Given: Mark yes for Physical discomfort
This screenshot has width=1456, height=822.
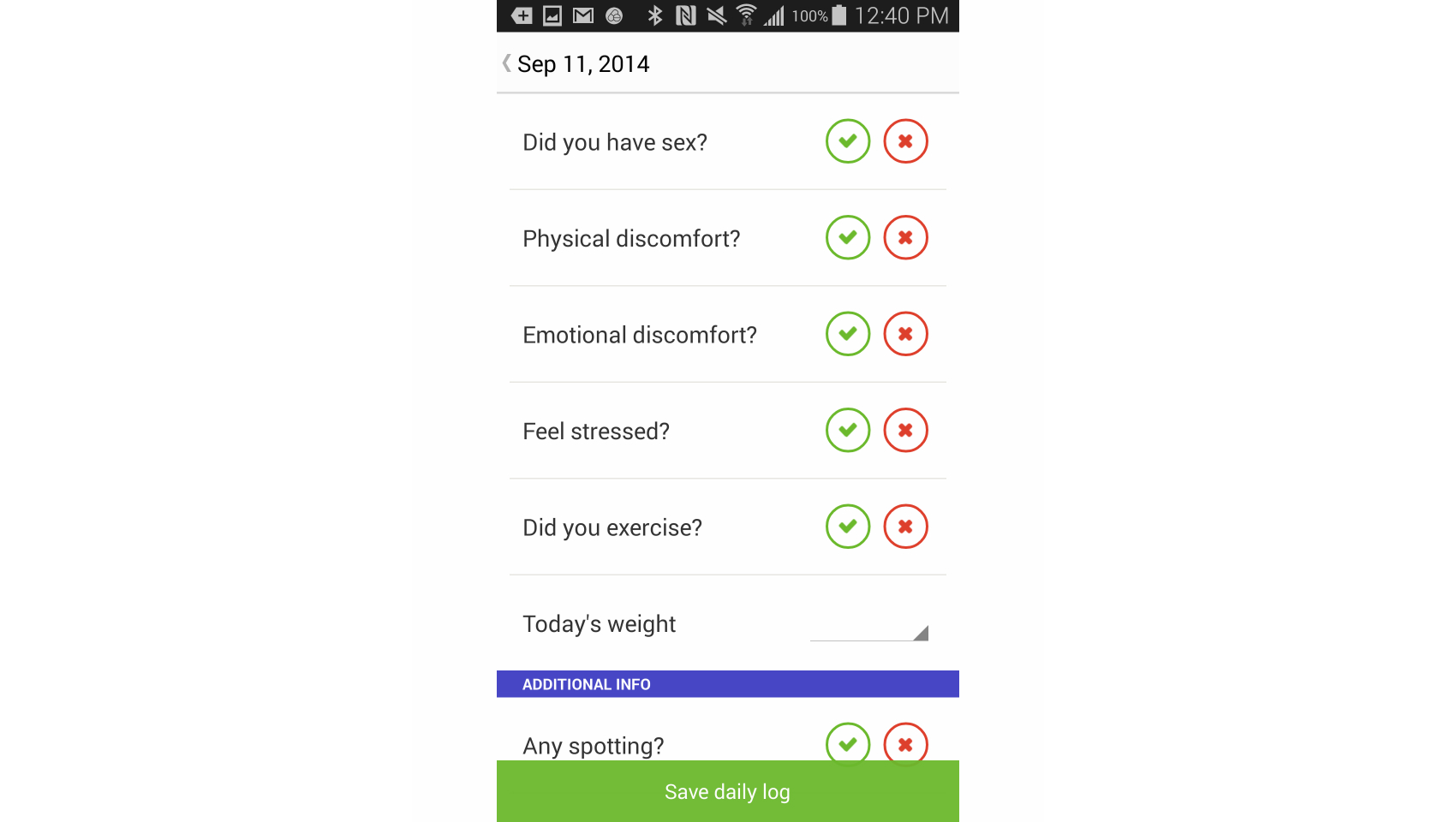Looking at the screenshot, I should pyautogui.click(x=847, y=237).
